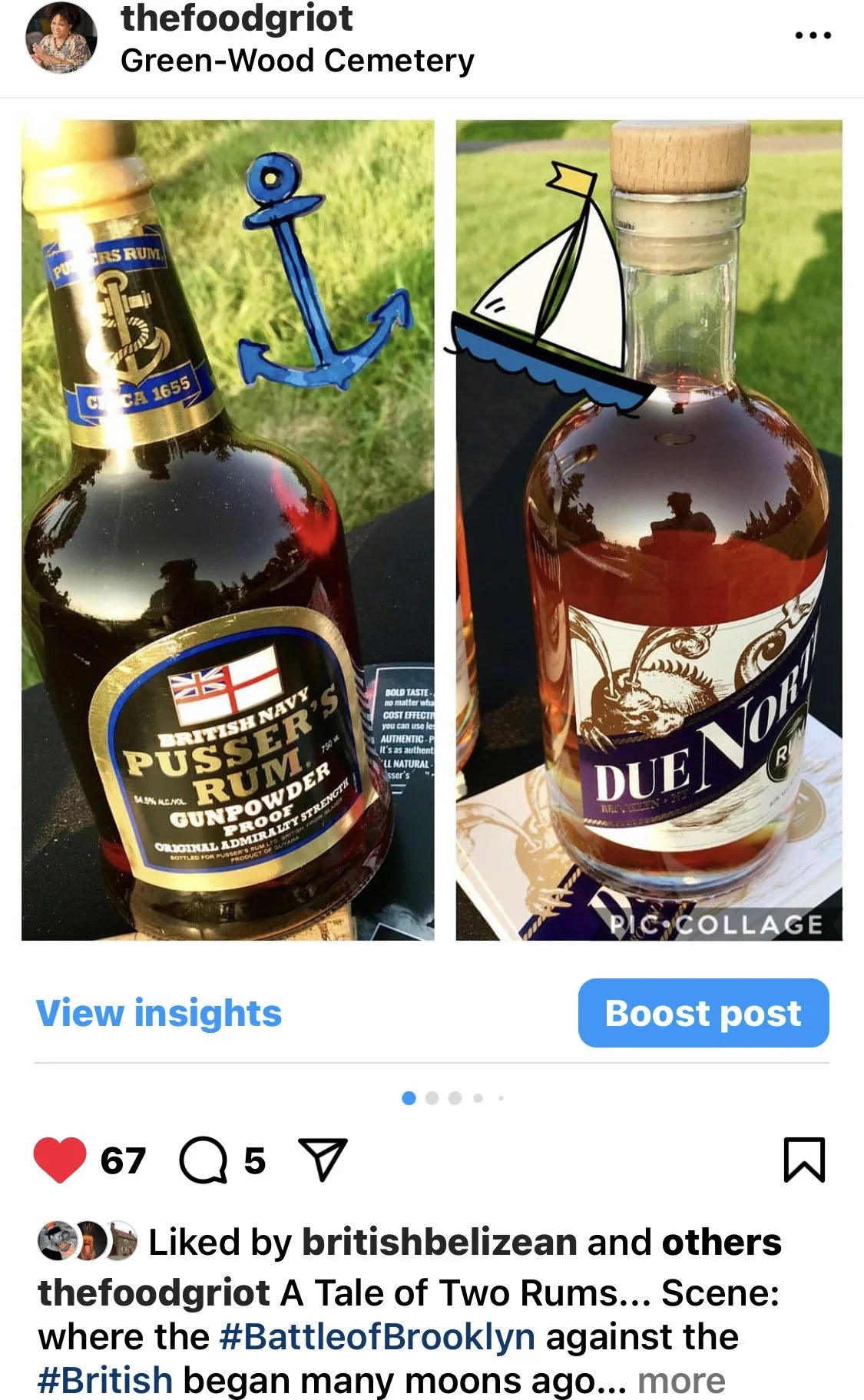The width and height of the screenshot is (864, 1400).
Task: Open View insights for this post
Action: 159,1013
